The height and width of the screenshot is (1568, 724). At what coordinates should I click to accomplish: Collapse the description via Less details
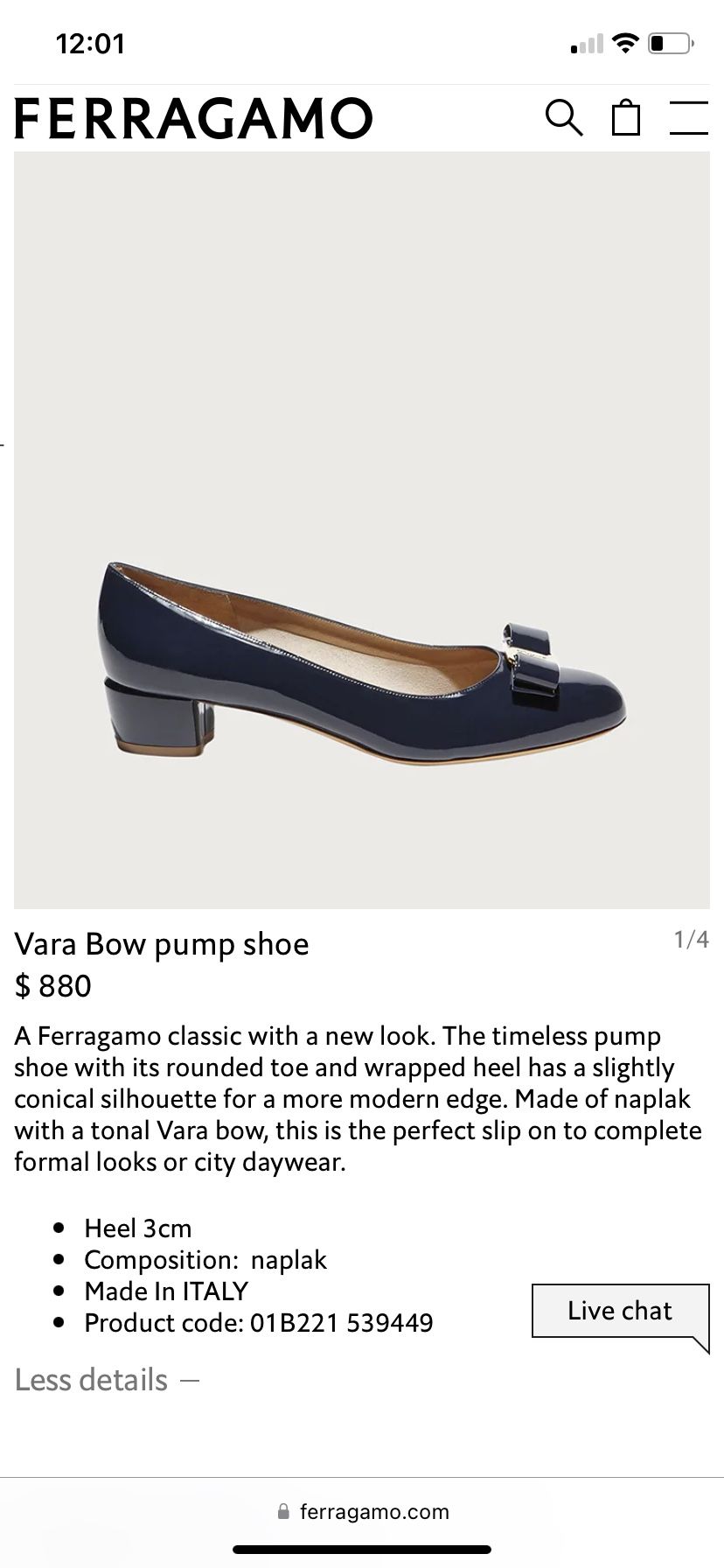tap(90, 1380)
